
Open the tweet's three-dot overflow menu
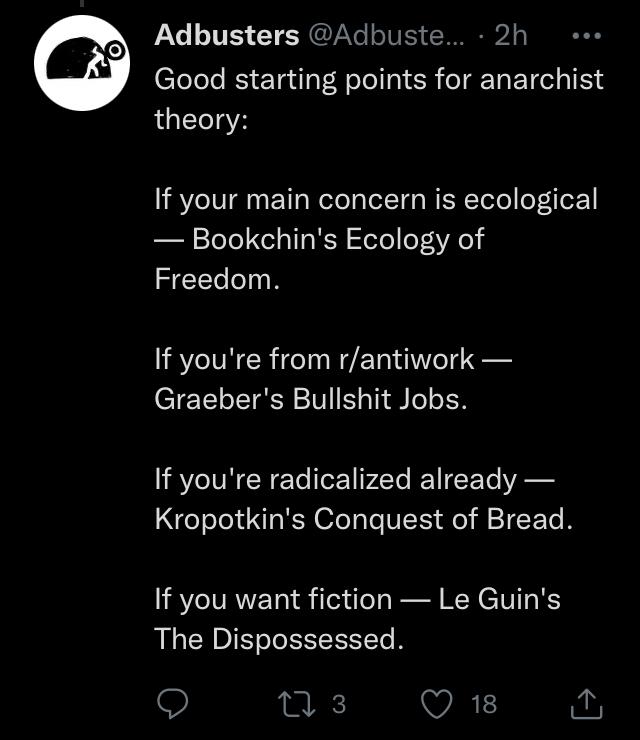(586, 36)
